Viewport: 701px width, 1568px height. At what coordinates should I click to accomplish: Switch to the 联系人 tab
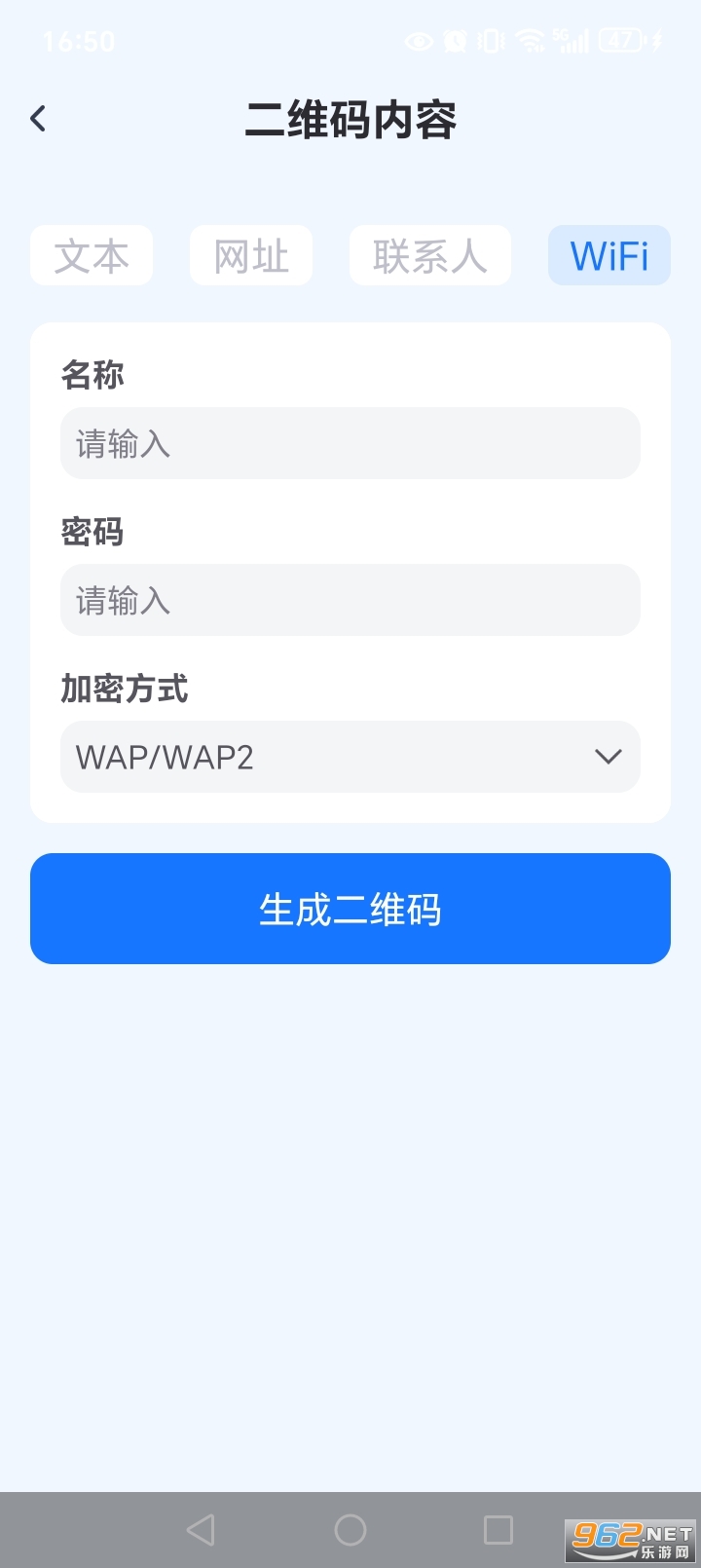pyautogui.click(x=429, y=255)
